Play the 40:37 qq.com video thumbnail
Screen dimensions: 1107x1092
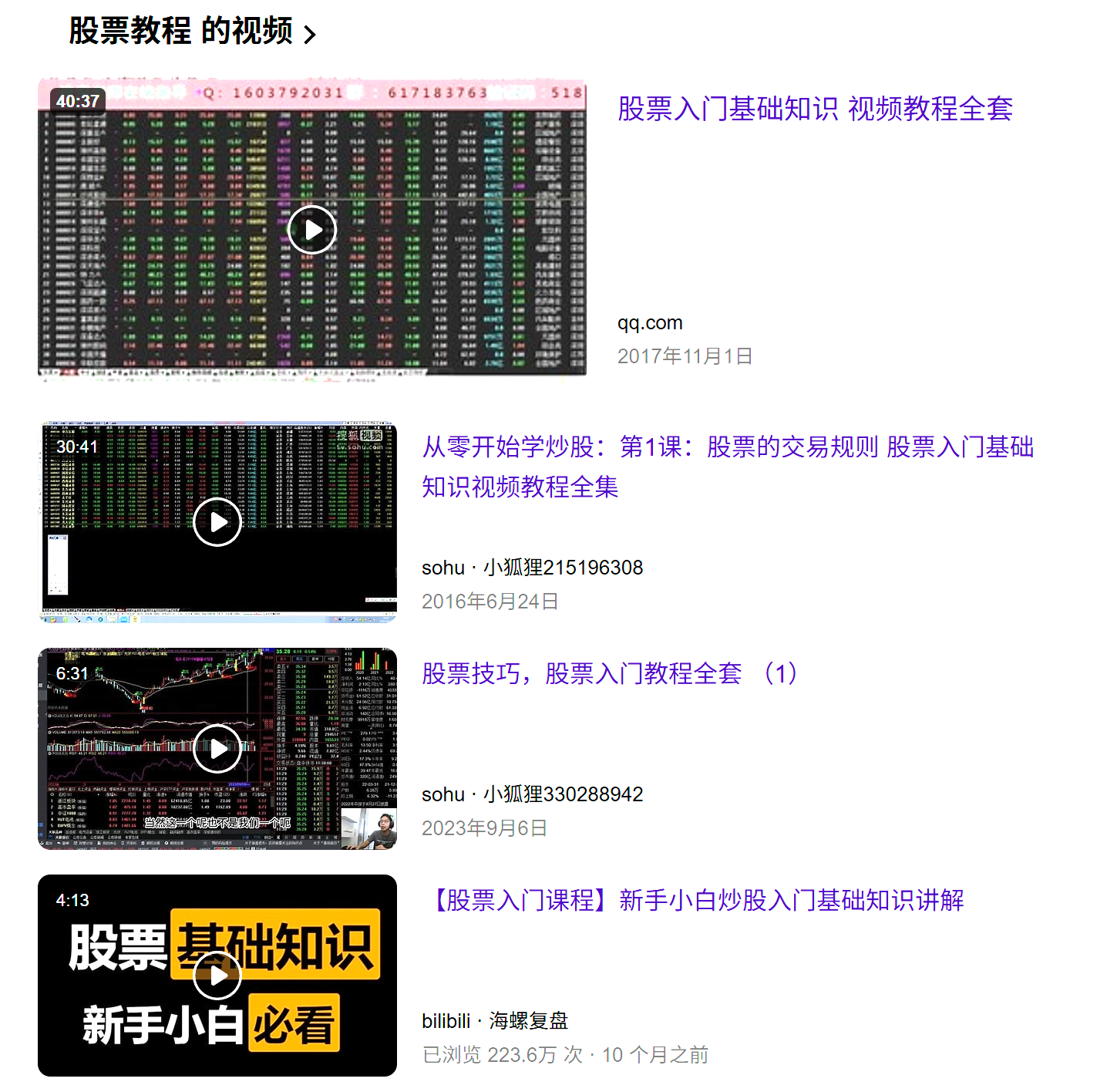(311, 229)
